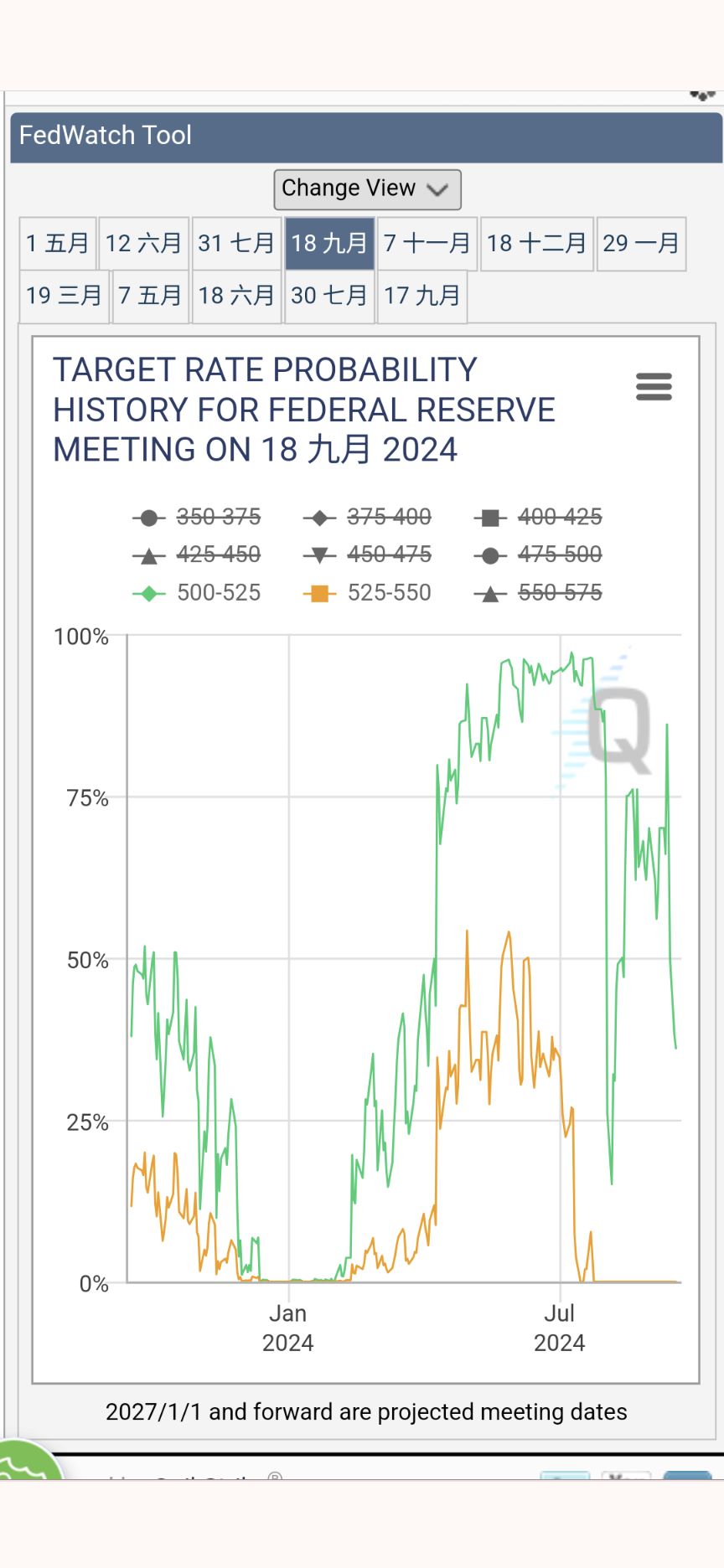View the 30 七月 meeting tab
This screenshot has height=1568, width=724.
tap(329, 296)
